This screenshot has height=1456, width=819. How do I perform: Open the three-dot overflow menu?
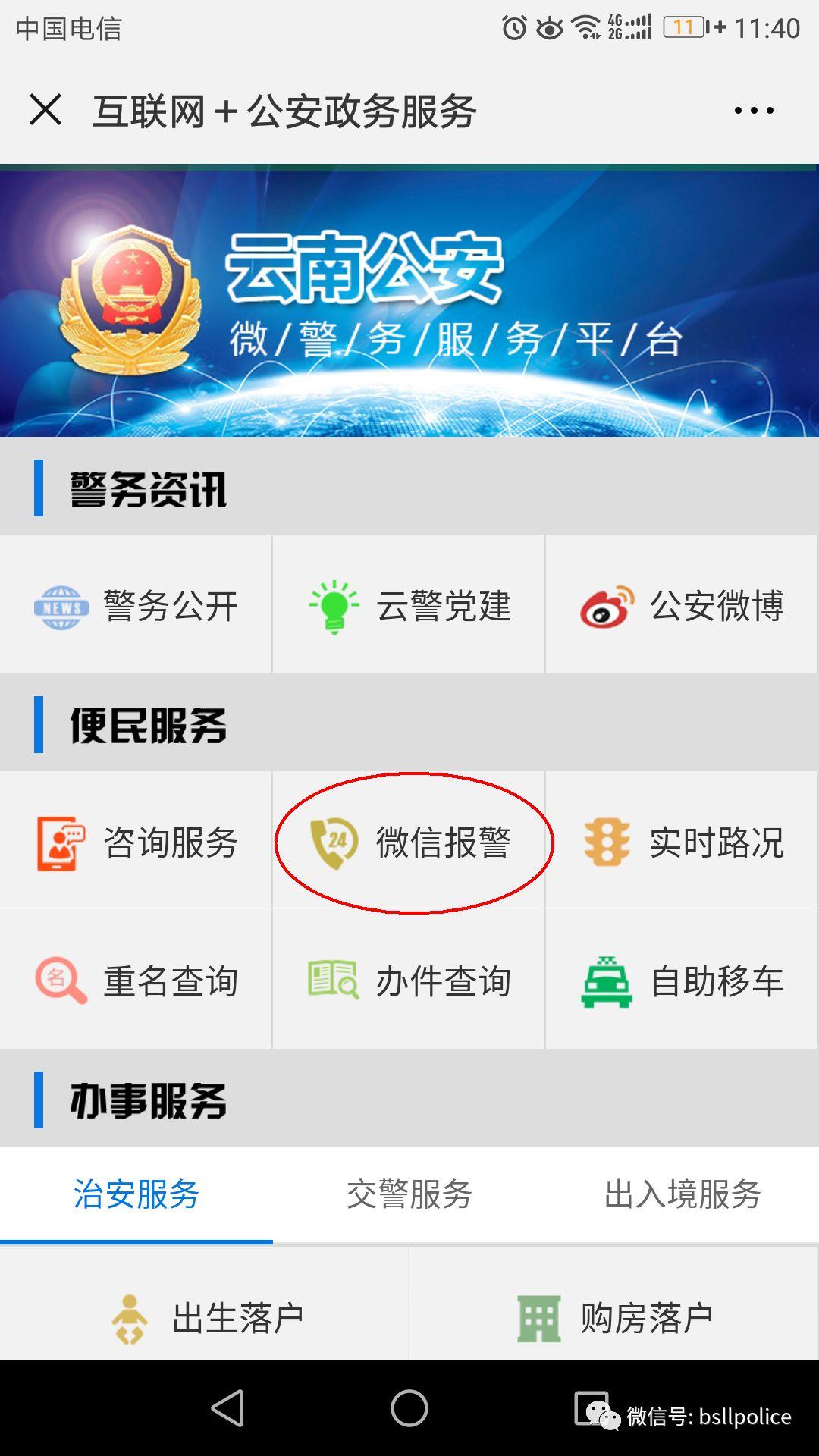(x=754, y=111)
